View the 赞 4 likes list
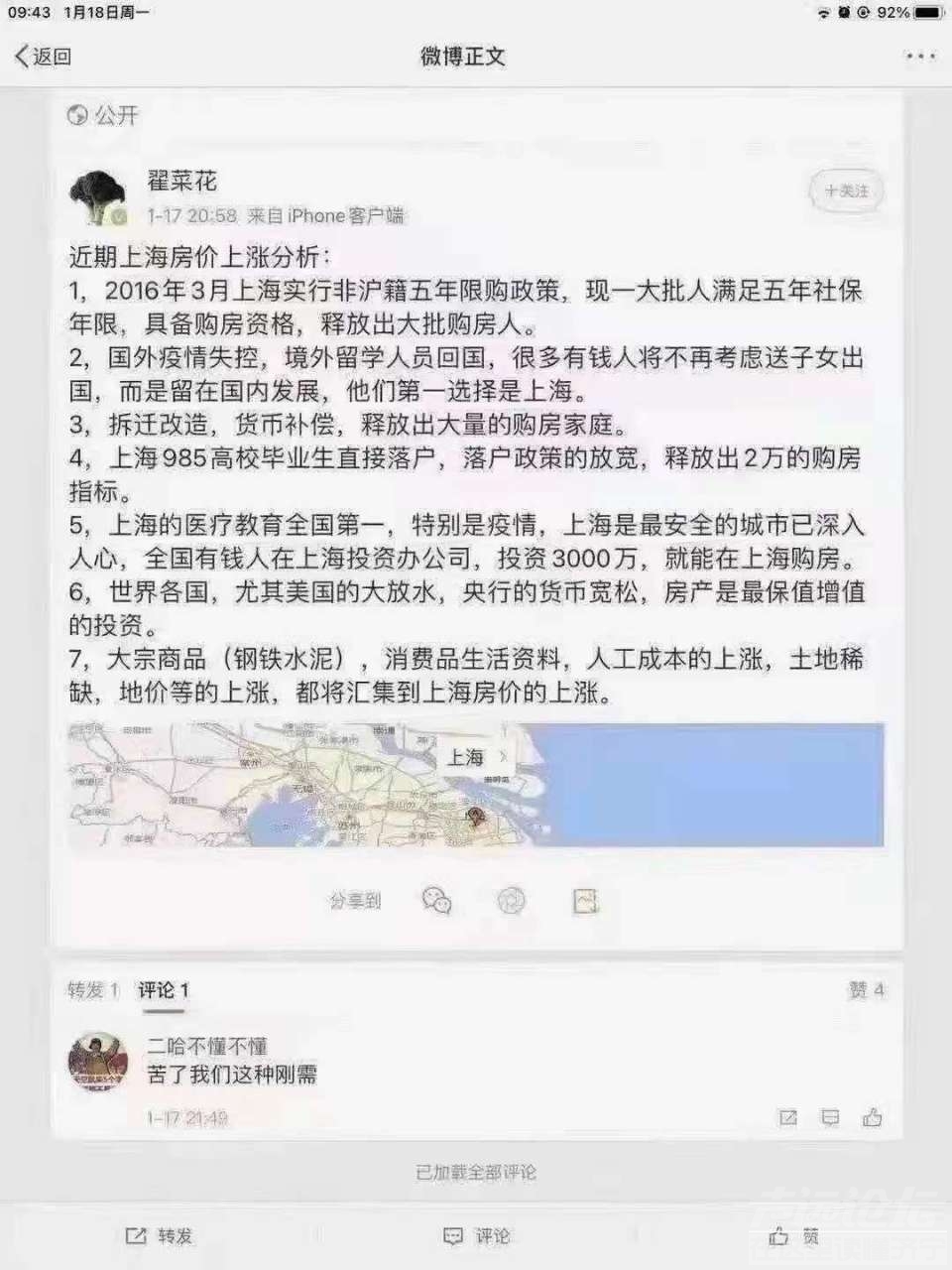The image size is (952, 1270). 866,989
